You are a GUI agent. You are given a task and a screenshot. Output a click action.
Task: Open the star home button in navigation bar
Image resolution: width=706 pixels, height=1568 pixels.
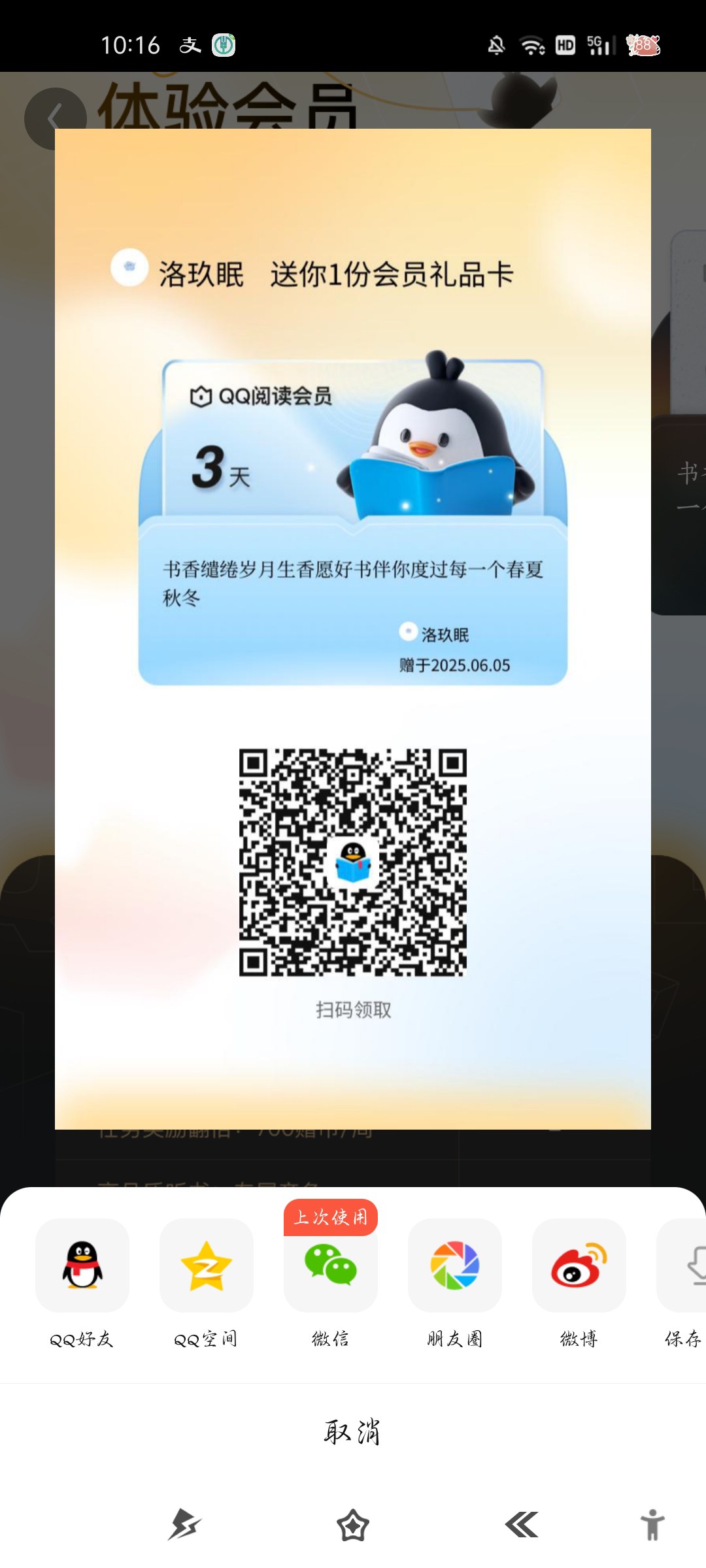[353, 1525]
